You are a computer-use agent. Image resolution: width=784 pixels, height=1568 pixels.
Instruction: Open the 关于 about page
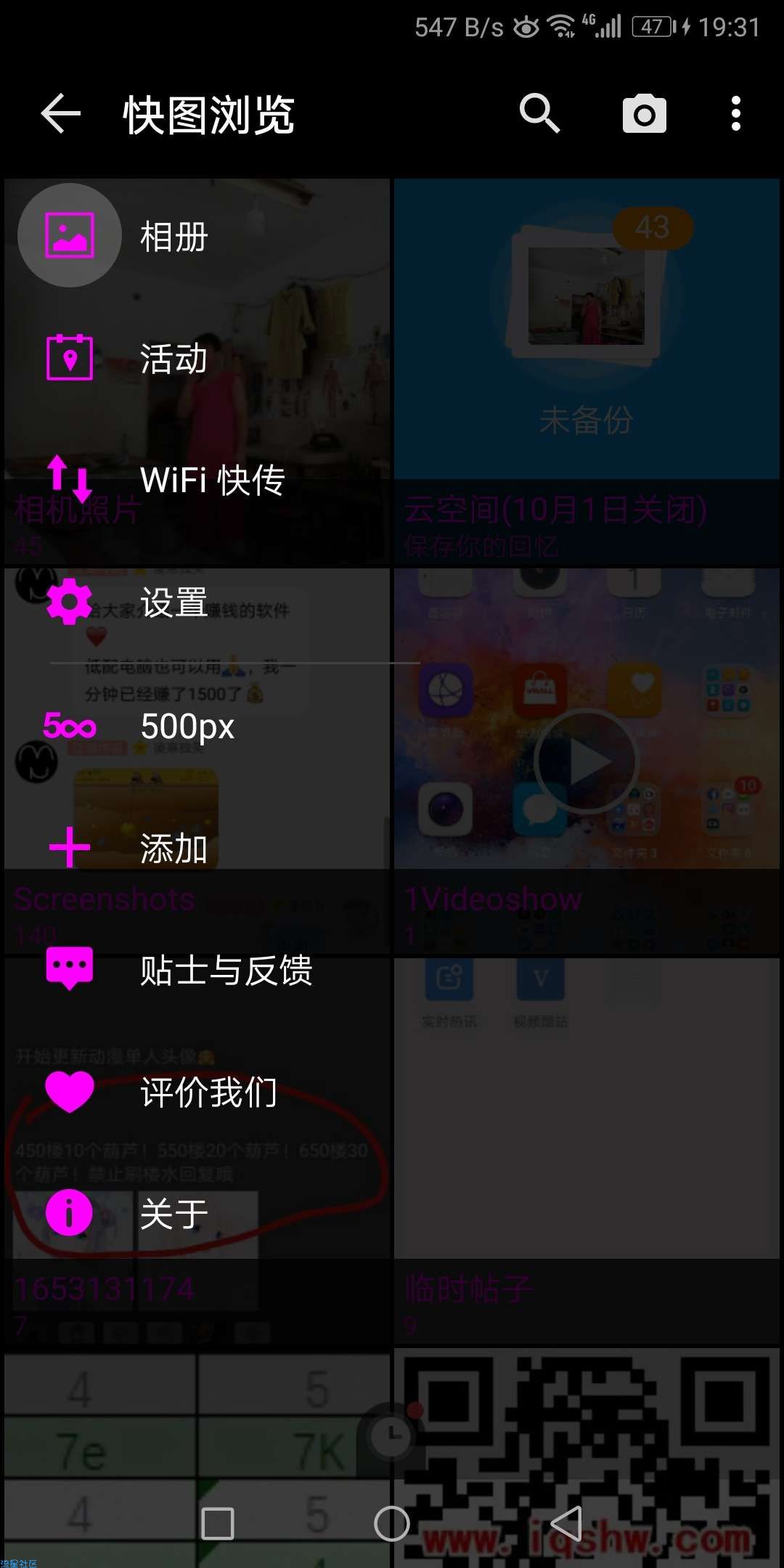(x=173, y=1213)
